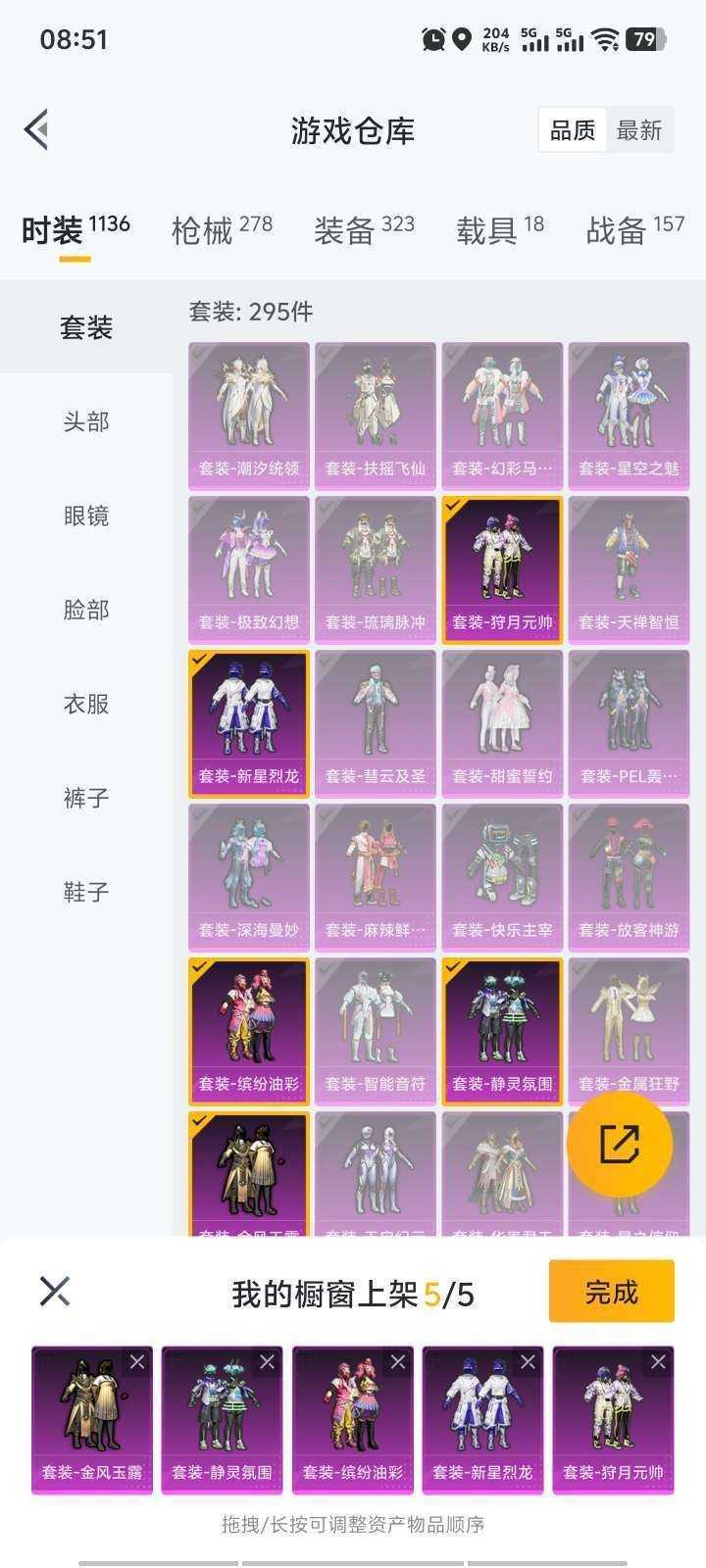Go back using the top-left arrow

click(36, 129)
